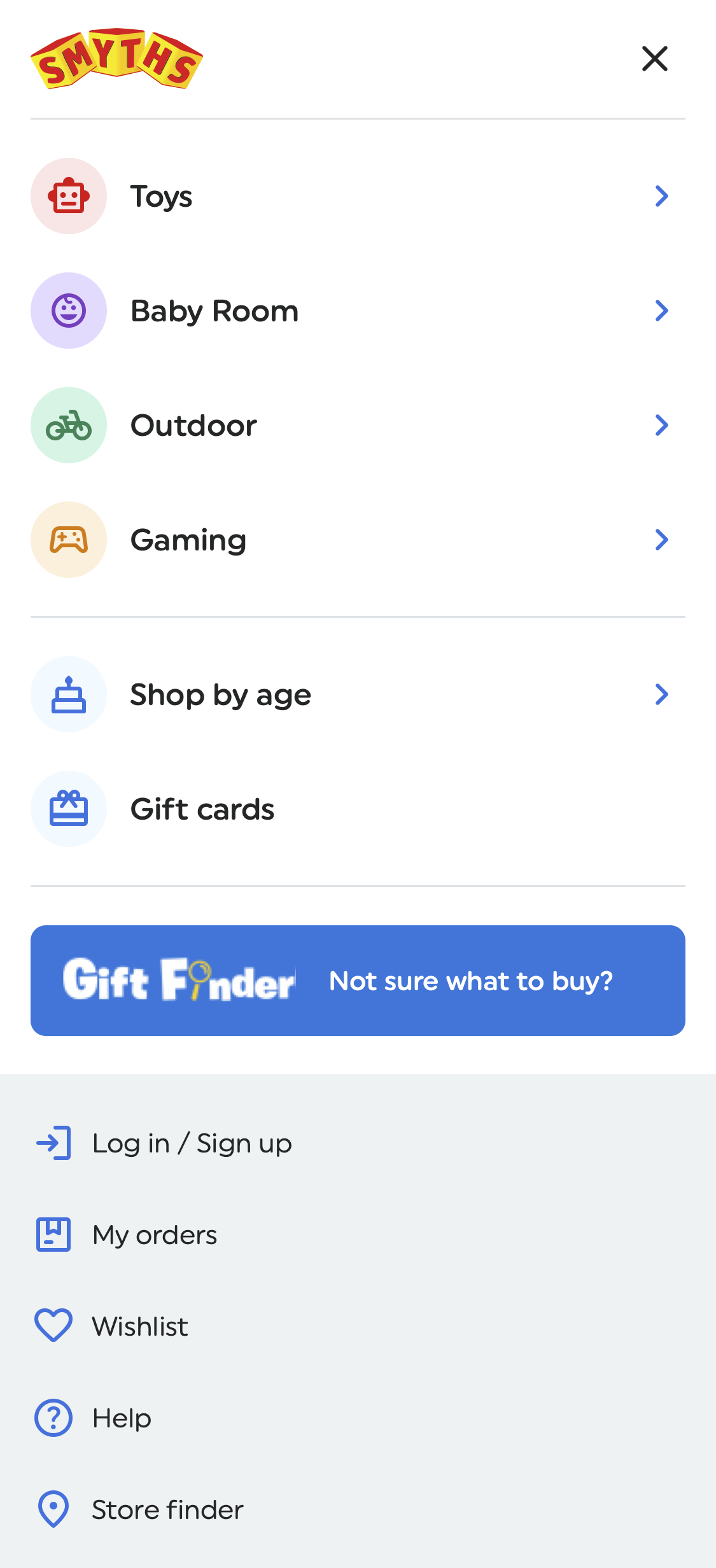The image size is (716, 1568).
Task: Select the Baby Room face icon
Action: 68,311
